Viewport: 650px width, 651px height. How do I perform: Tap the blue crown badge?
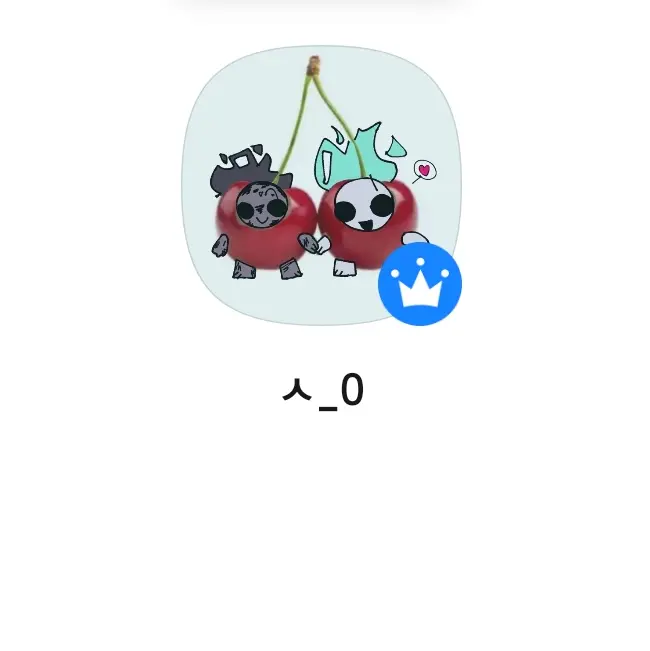pyautogui.click(x=420, y=284)
